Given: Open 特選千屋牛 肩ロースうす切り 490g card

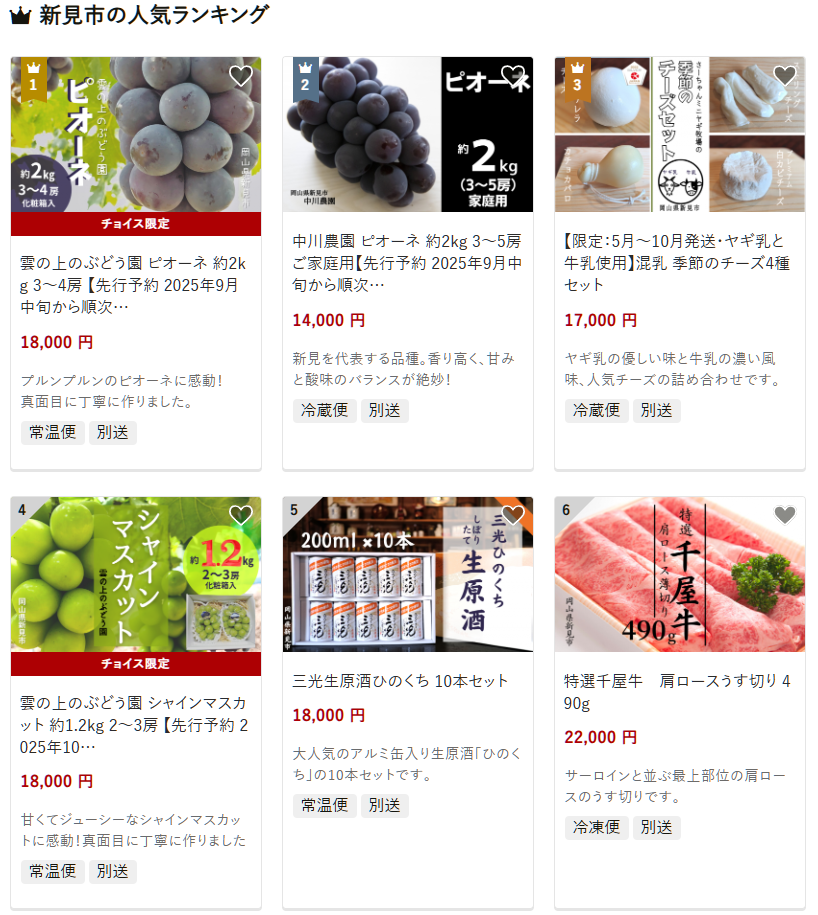Looking at the screenshot, I should (x=679, y=691).
